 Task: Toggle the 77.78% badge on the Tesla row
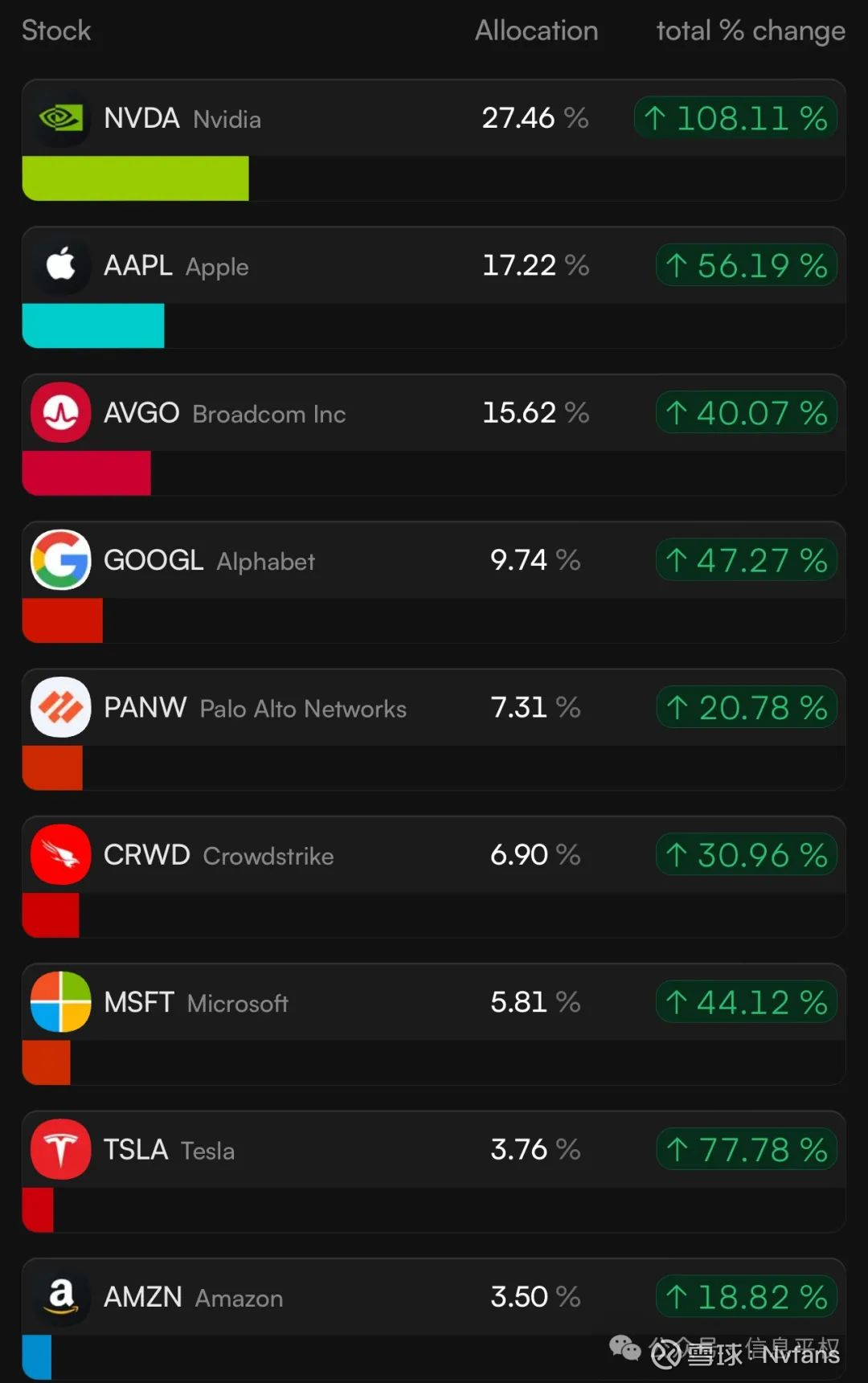[x=746, y=1149]
